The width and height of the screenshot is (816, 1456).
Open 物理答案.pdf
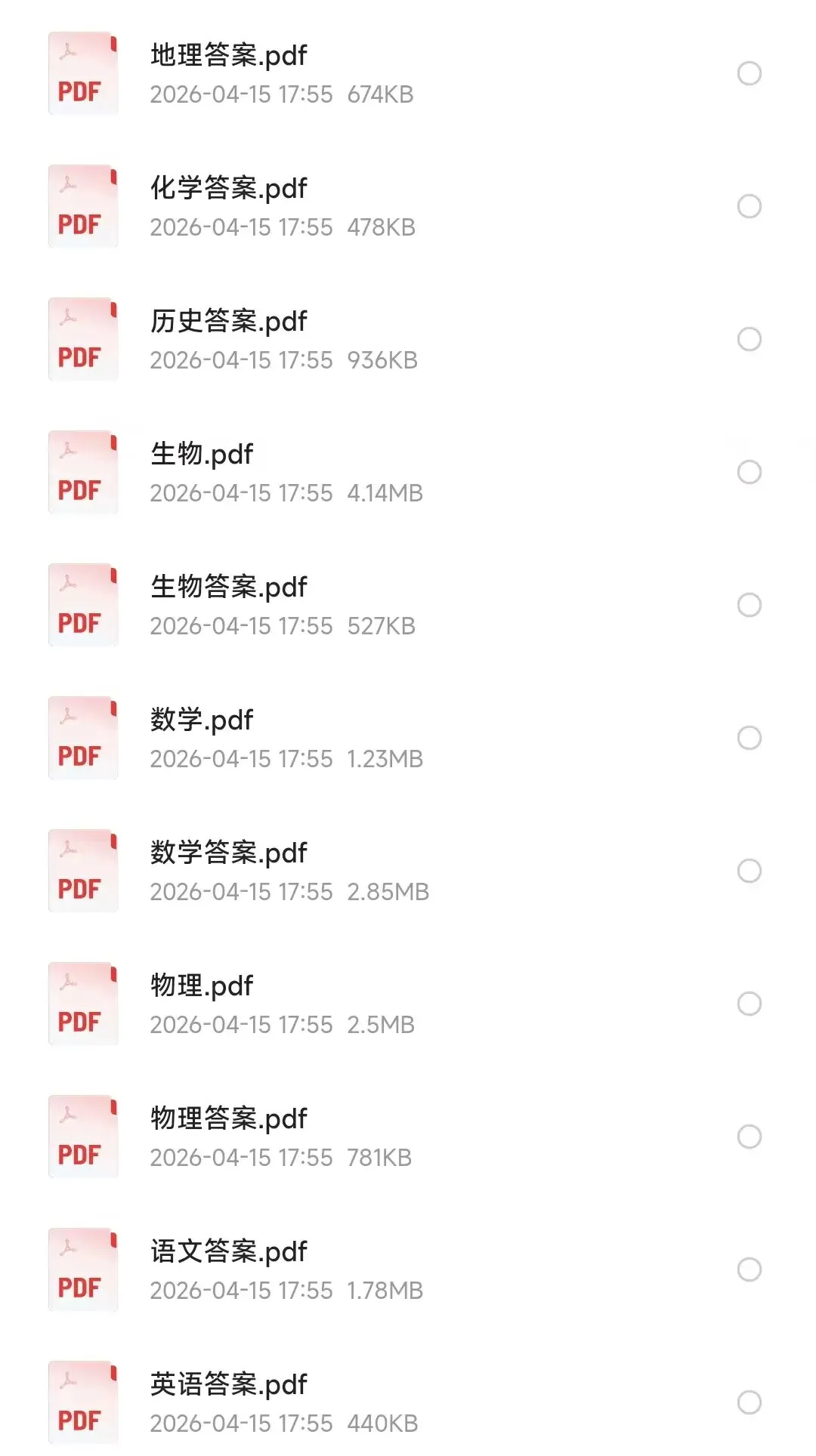(228, 1119)
